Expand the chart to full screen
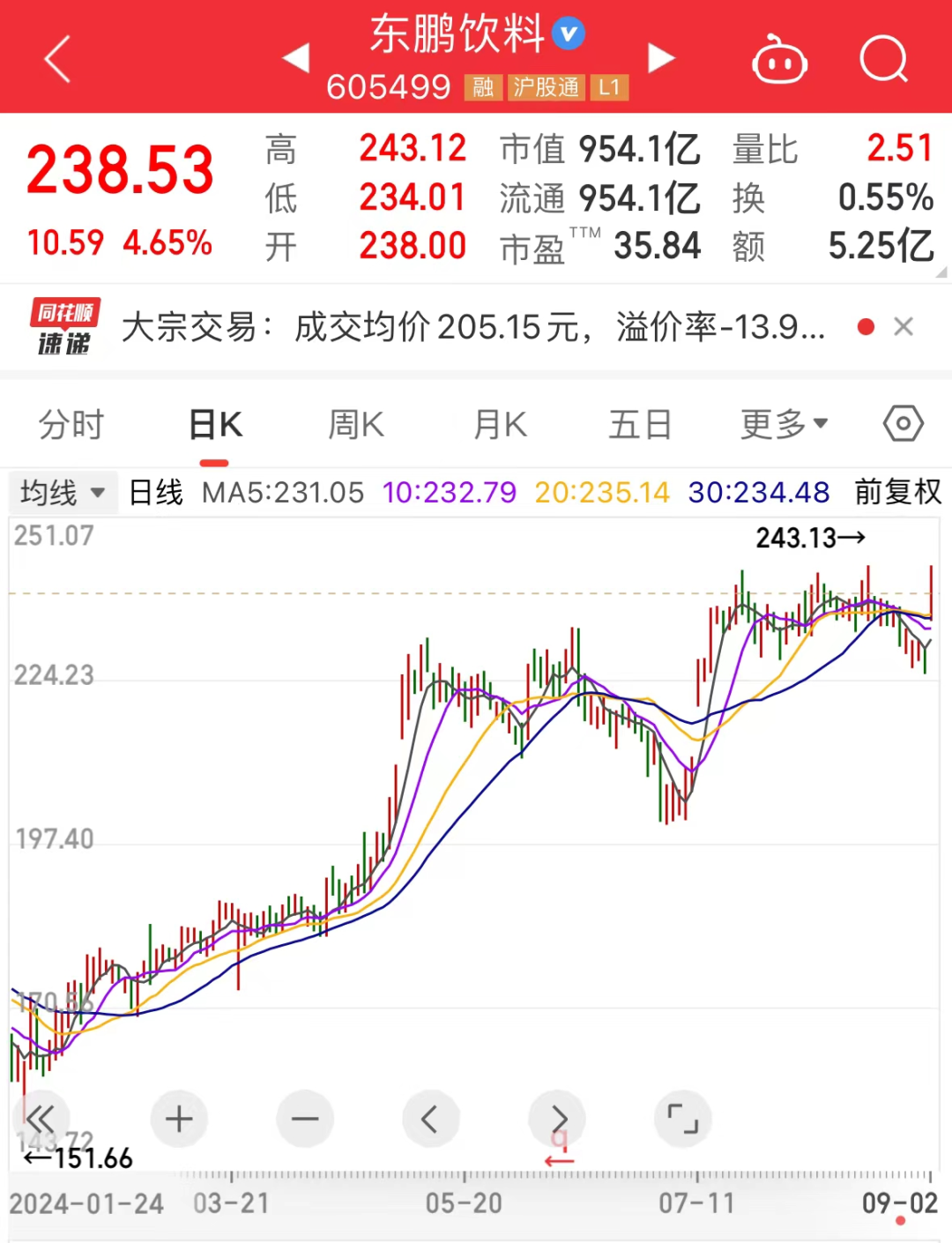The image size is (952, 1243). click(x=683, y=1119)
